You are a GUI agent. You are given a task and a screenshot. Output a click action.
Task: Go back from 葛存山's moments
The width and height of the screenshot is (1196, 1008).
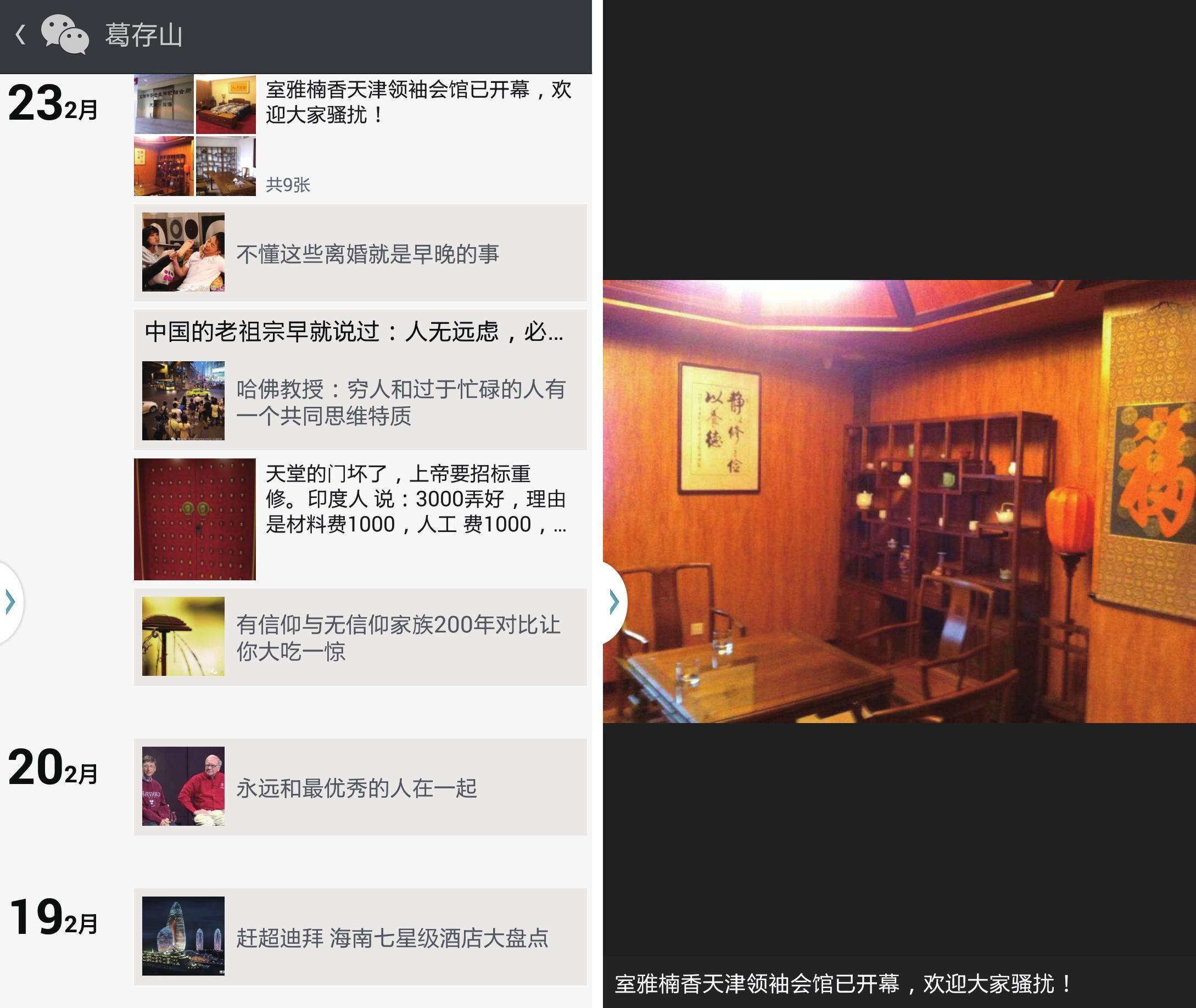(x=20, y=35)
